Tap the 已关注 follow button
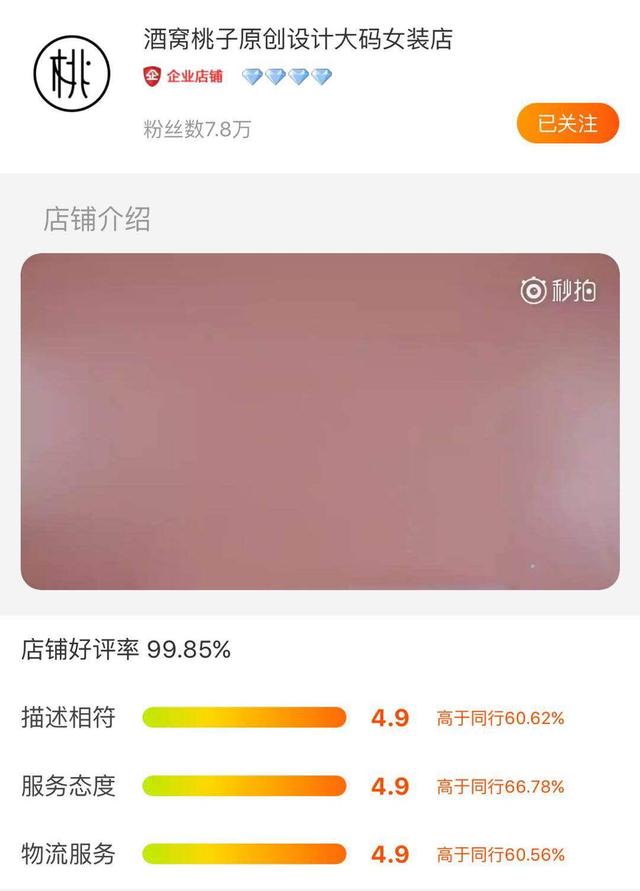Screen dimensions: 640x891 (x=567, y=123)
